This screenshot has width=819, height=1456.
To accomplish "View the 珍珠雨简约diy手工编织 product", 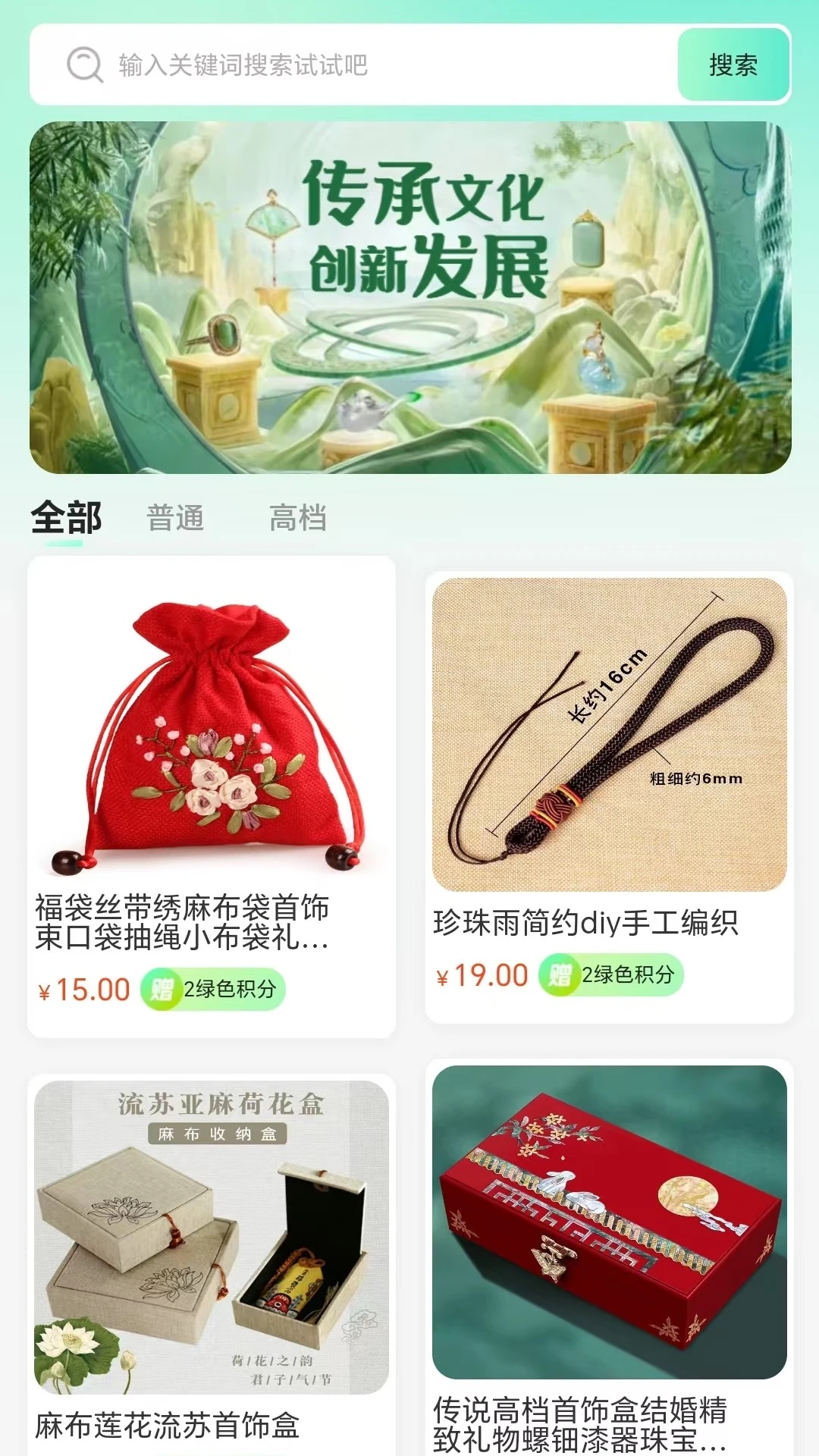I will tap(609, 796).
